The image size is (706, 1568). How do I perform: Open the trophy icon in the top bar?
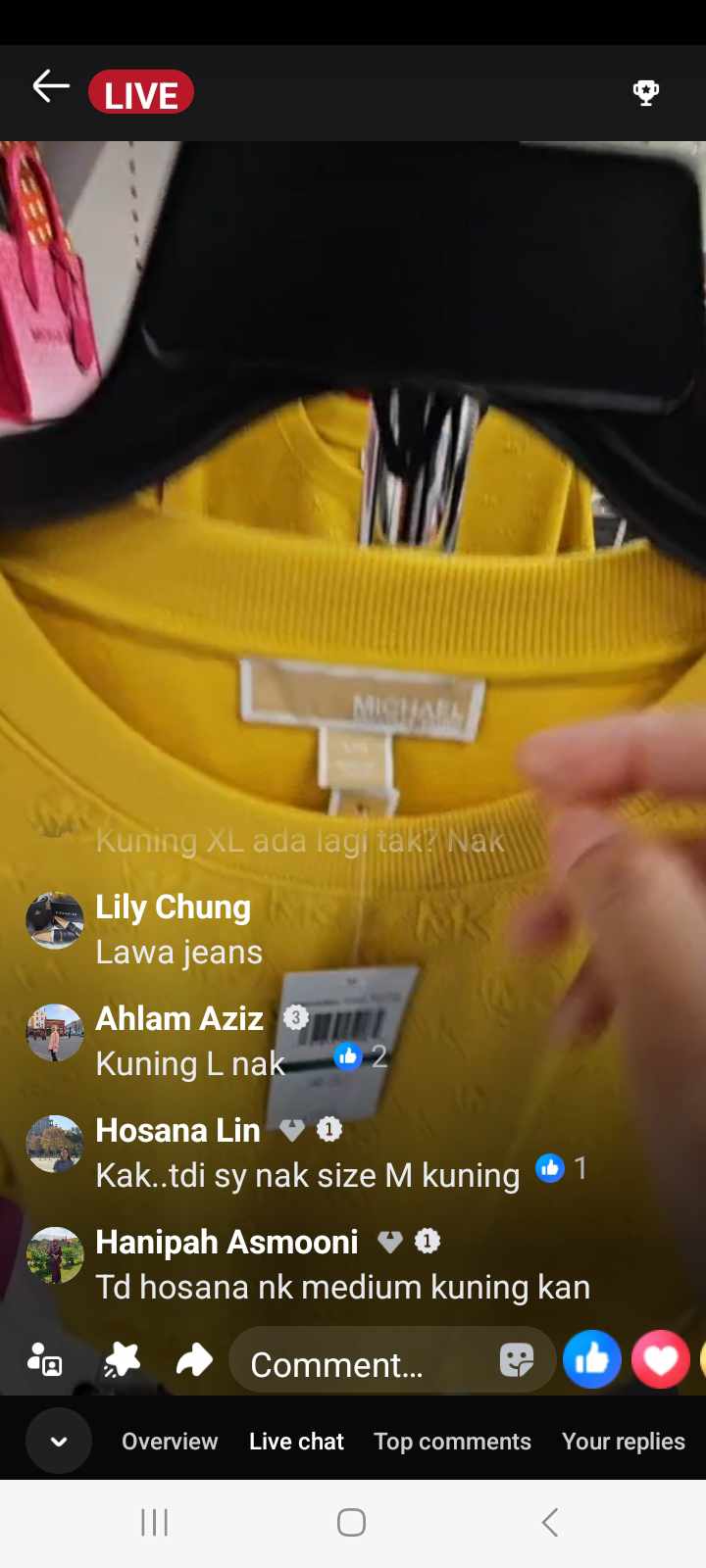point(645,92)
